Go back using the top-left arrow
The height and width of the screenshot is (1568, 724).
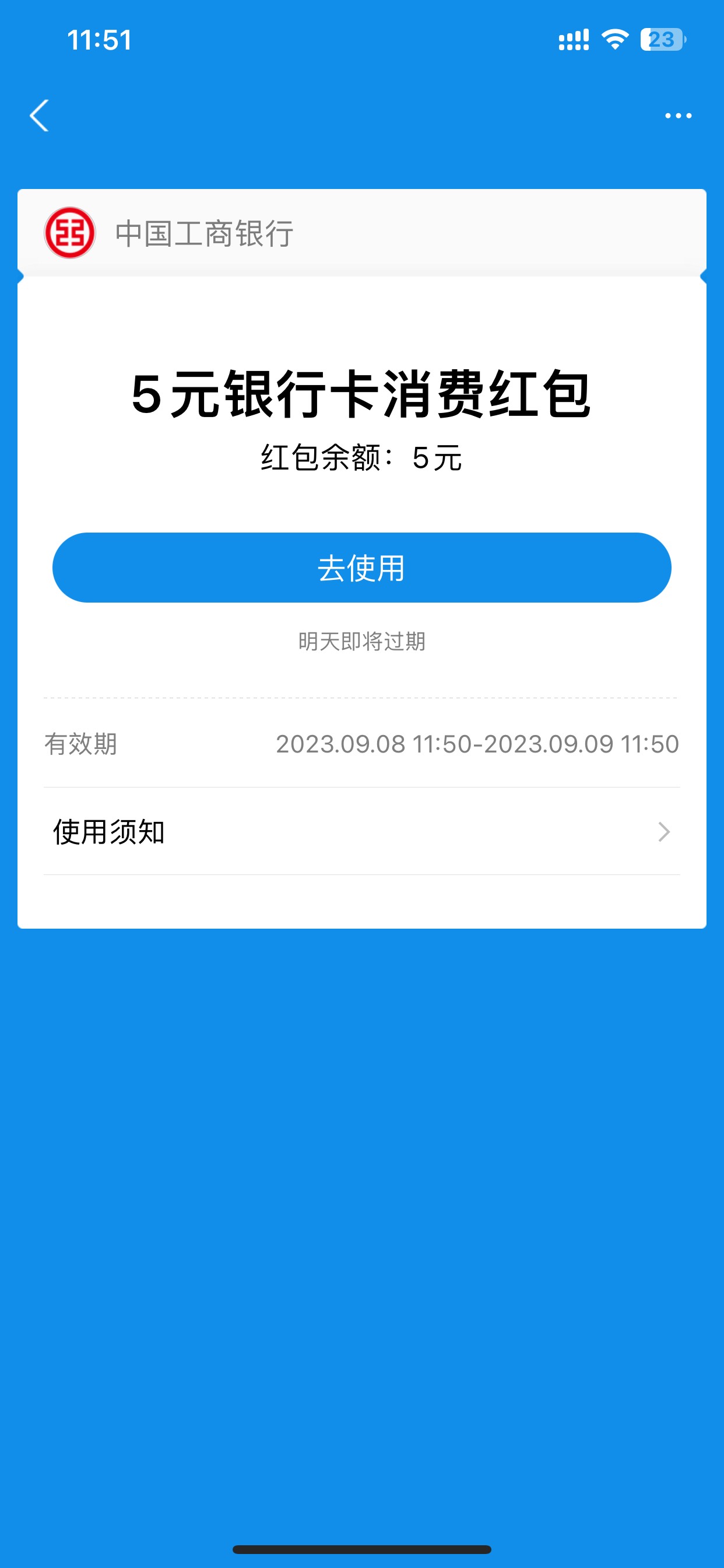(x=40, y=116)
